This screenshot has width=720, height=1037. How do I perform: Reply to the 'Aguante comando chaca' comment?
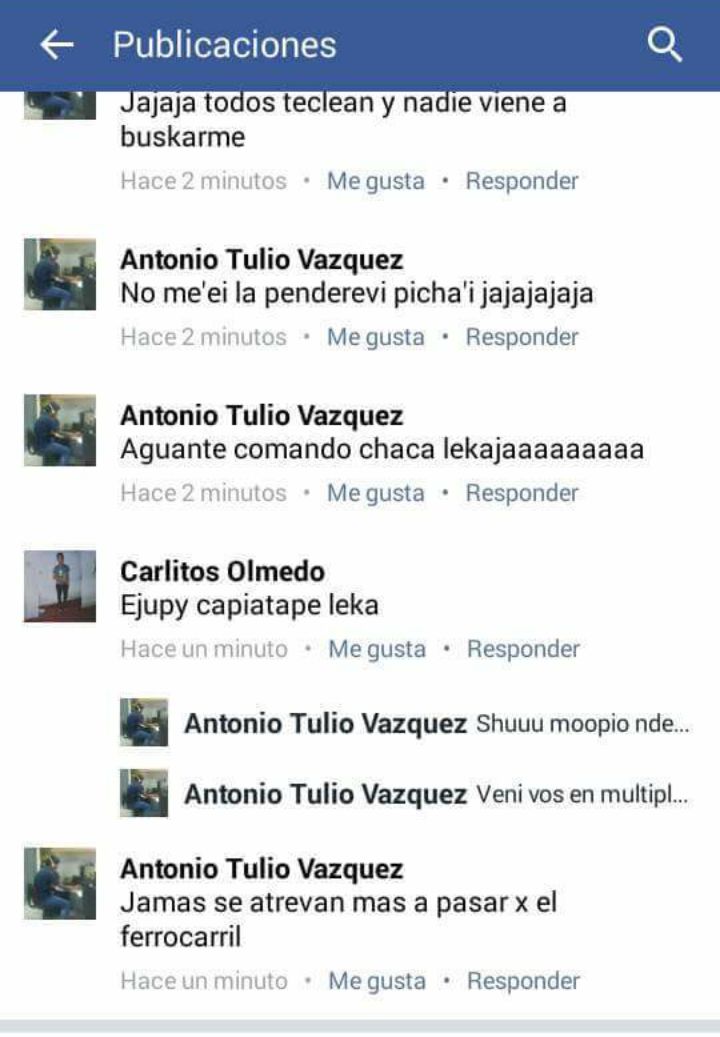[x=521, y=493]
